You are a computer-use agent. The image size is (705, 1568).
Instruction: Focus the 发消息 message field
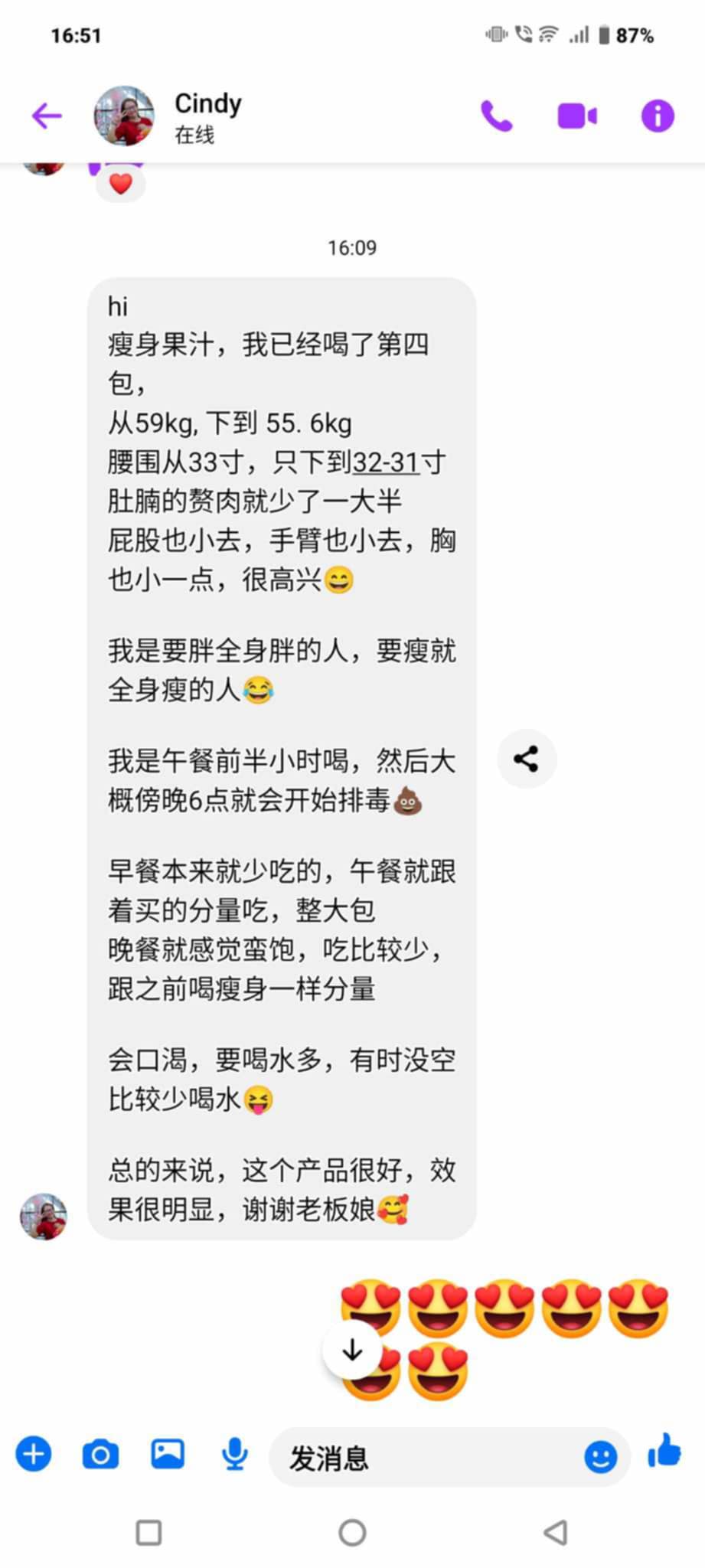pos(429,1457)
